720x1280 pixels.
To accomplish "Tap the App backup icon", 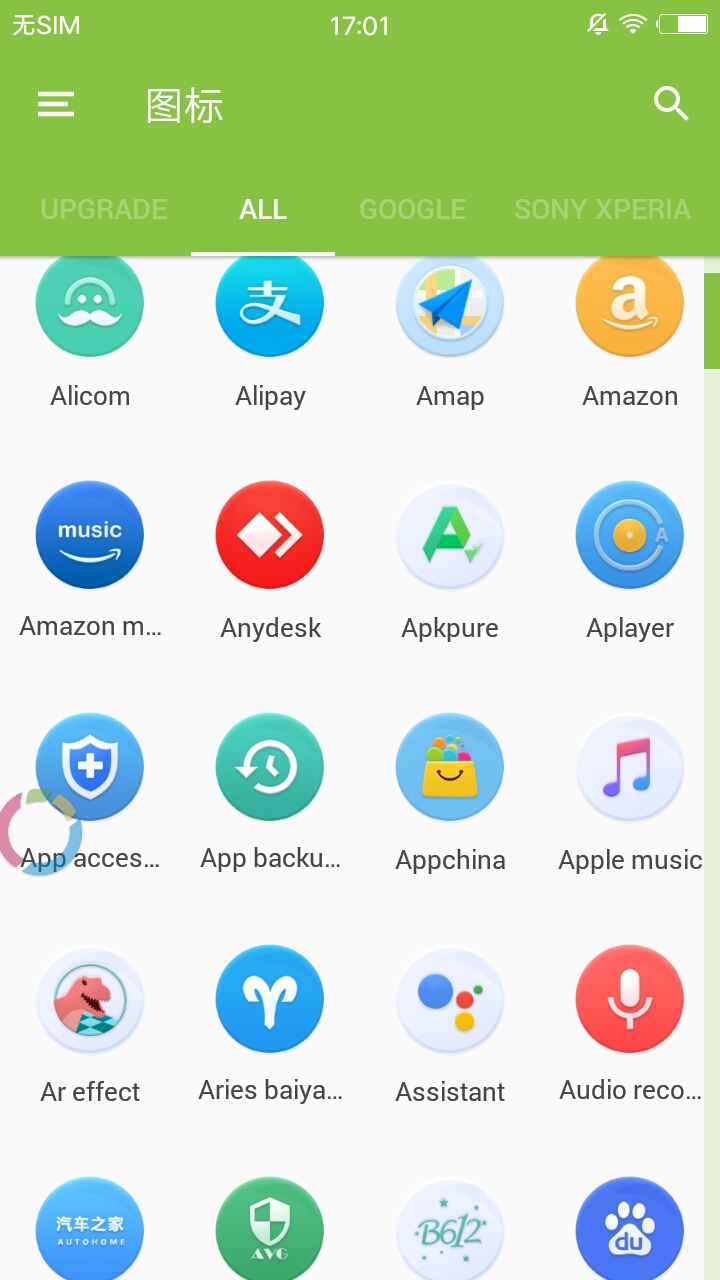I will [270, 767].
